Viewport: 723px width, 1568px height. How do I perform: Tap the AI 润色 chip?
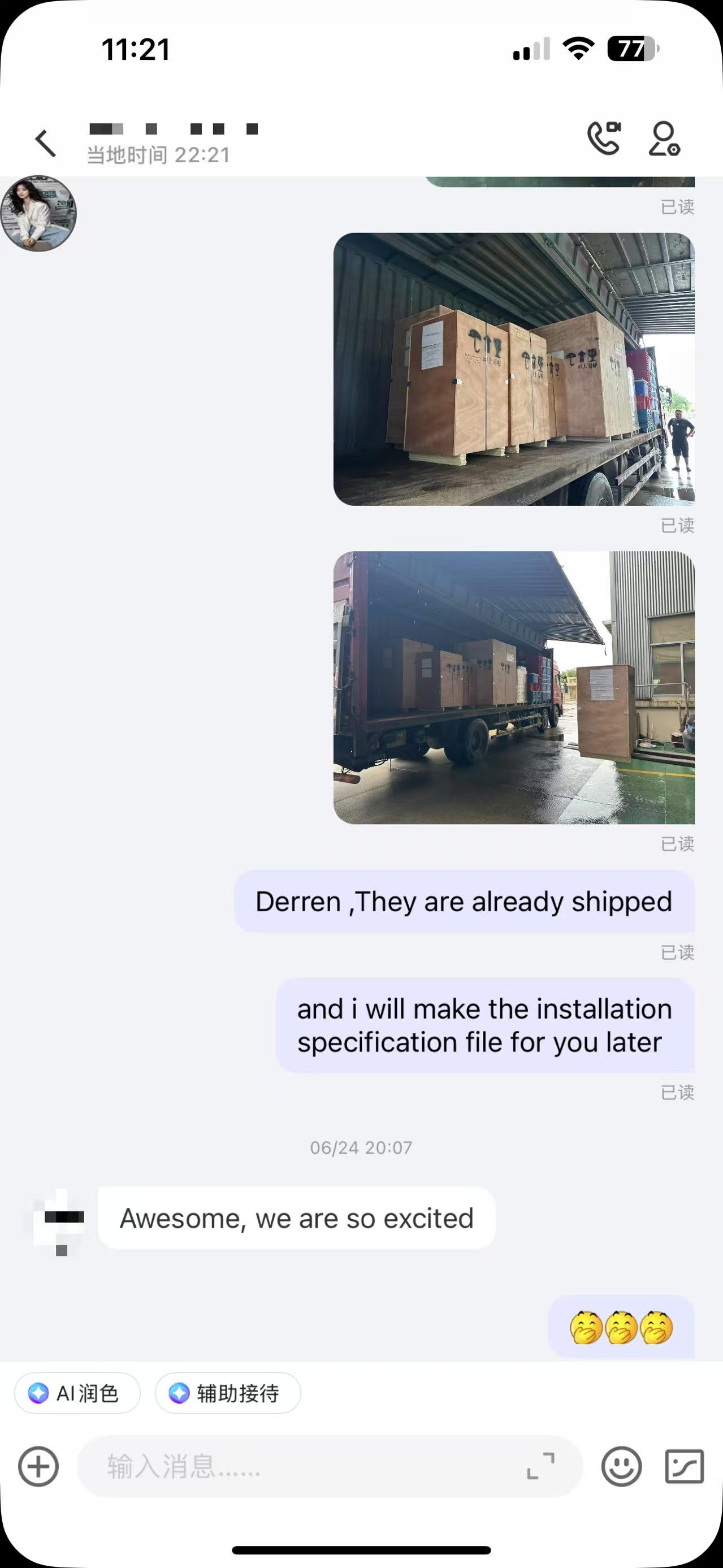pos(77,1393)
